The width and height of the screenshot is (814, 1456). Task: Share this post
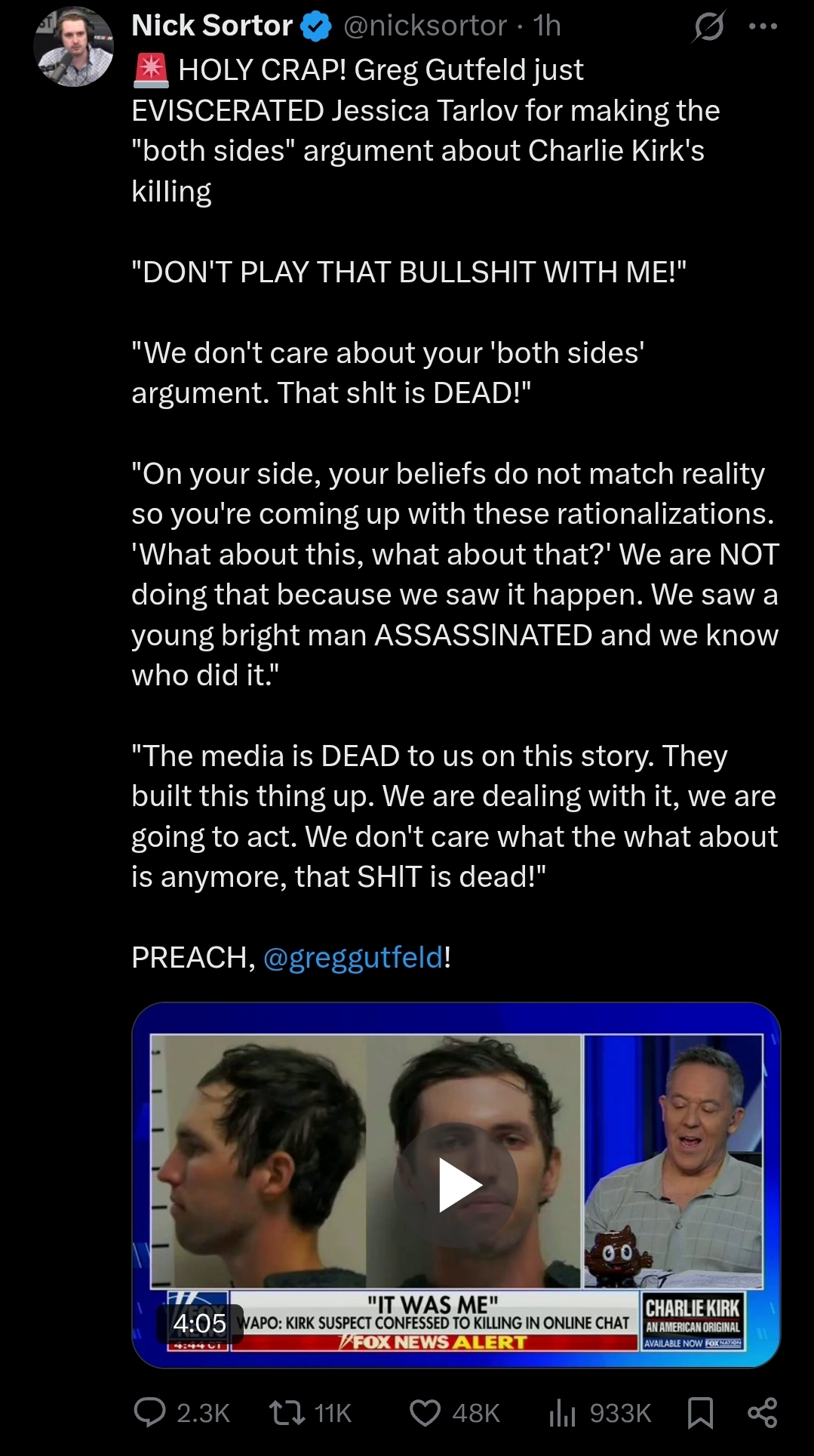tap(762, 1413)
